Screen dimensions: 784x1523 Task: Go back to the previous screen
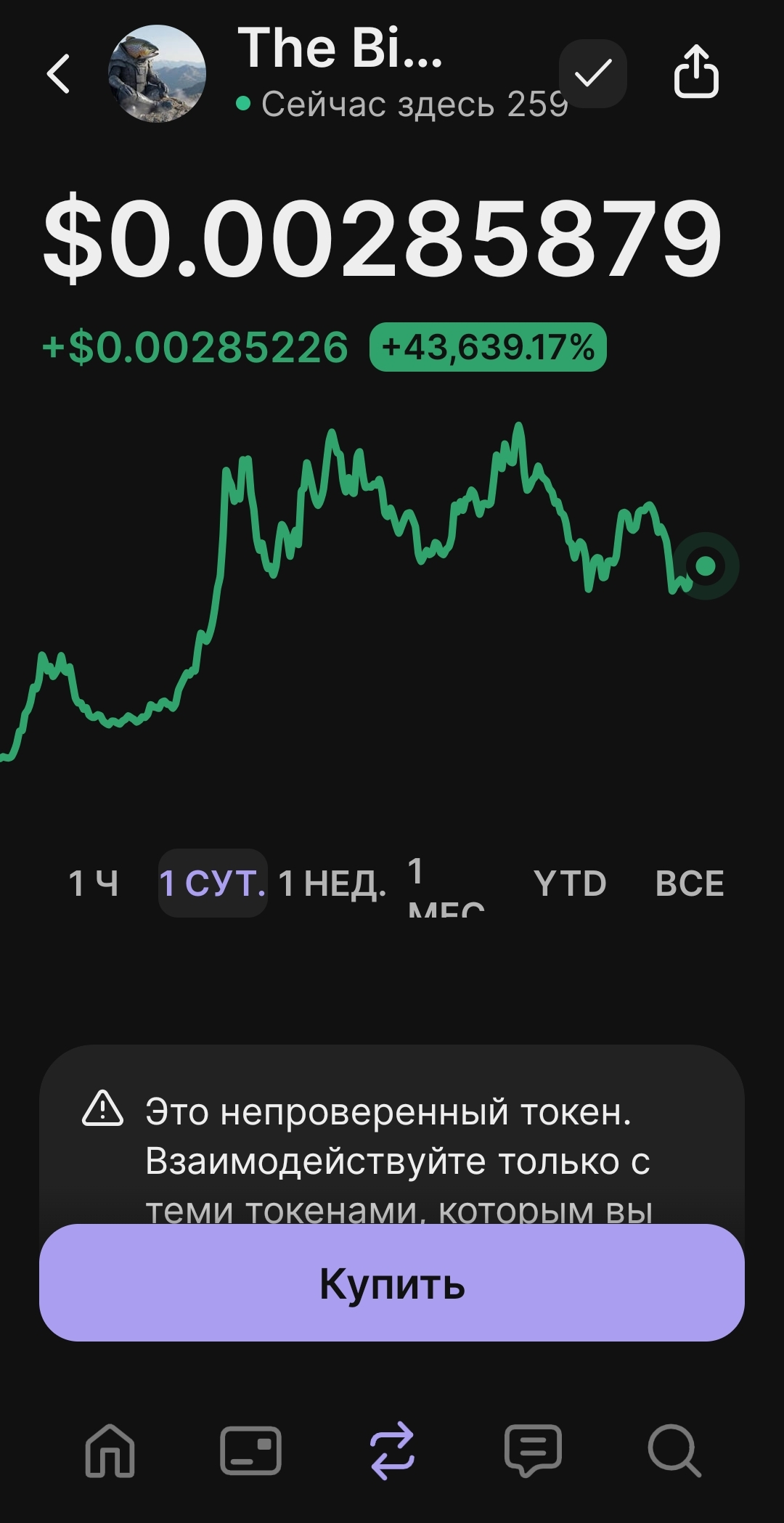(59, 74)
